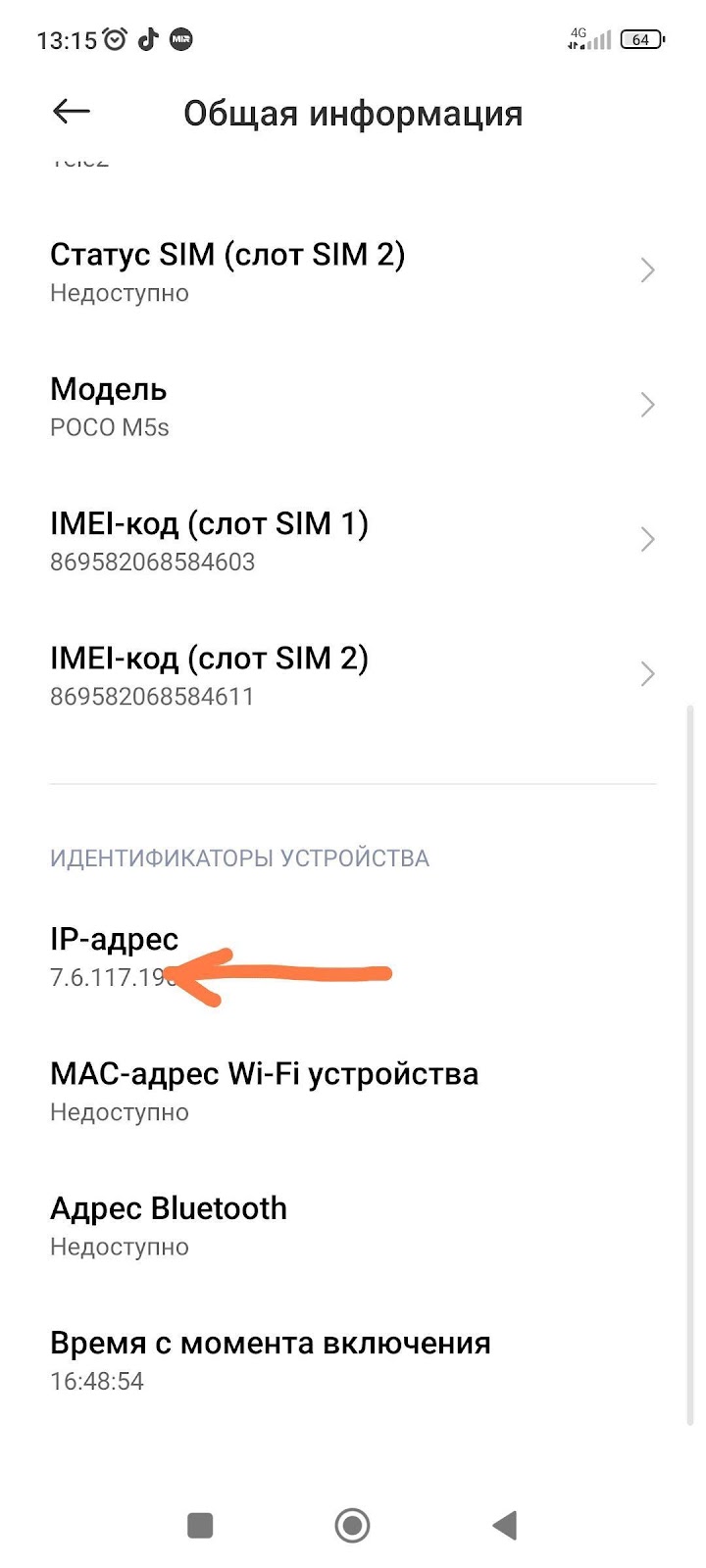
Task: Tap the IP-адрес row
Action: pyautogui.click(x=353, y=955)
